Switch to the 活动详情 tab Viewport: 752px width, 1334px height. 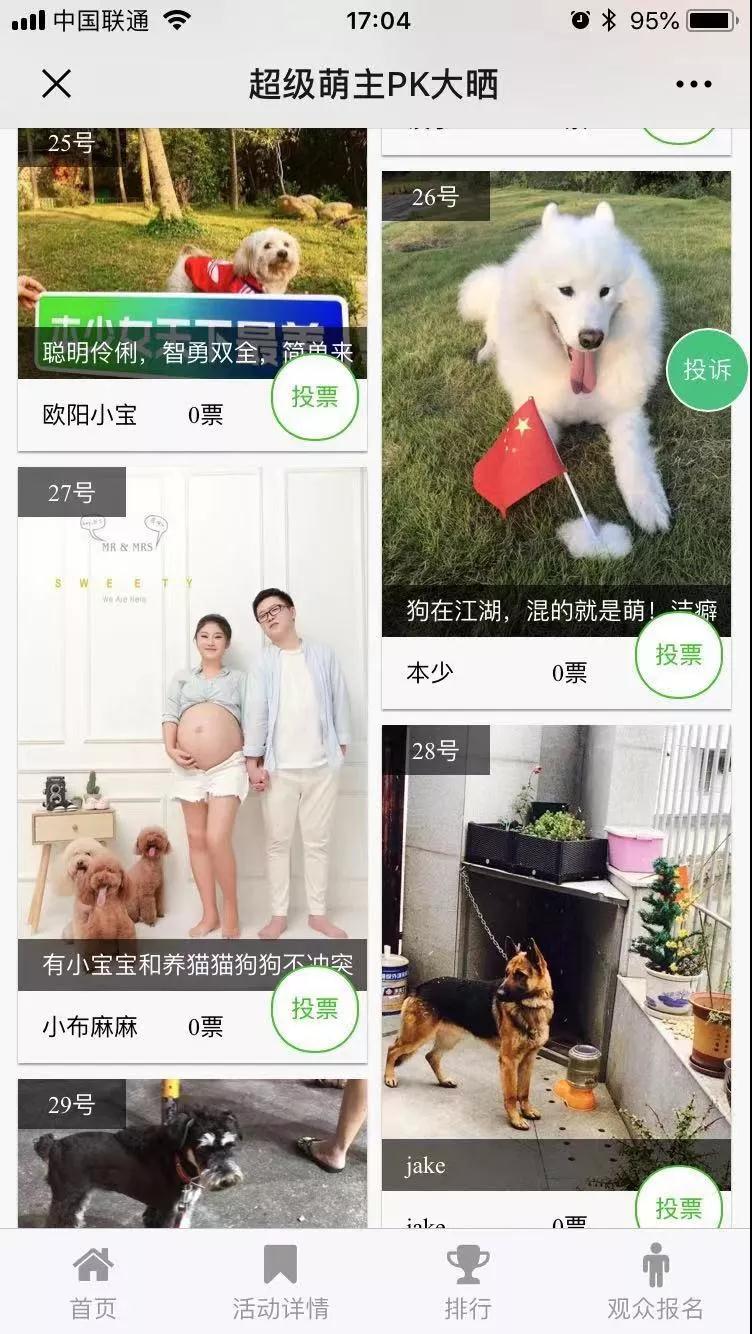[x=280, y=1282]
